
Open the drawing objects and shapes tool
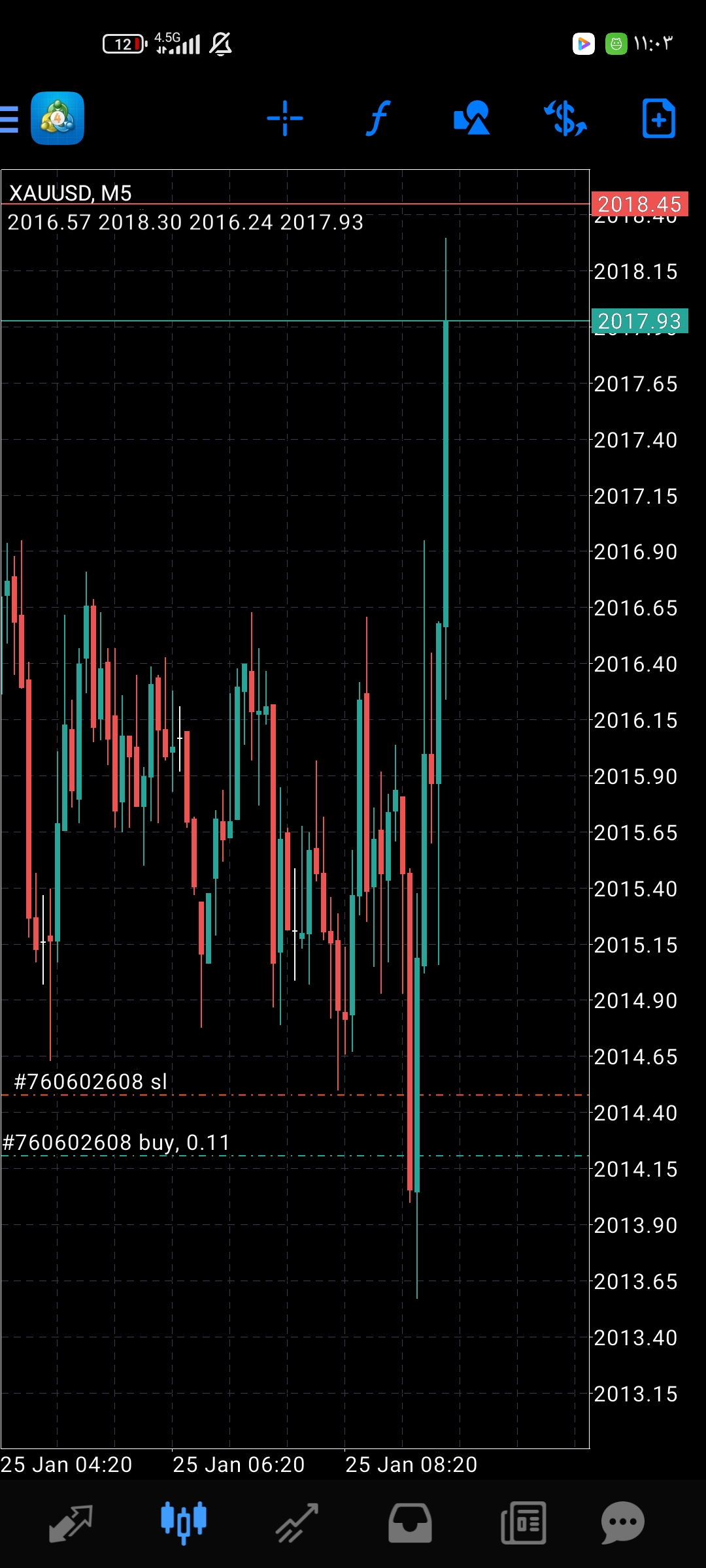click(471, 119)
